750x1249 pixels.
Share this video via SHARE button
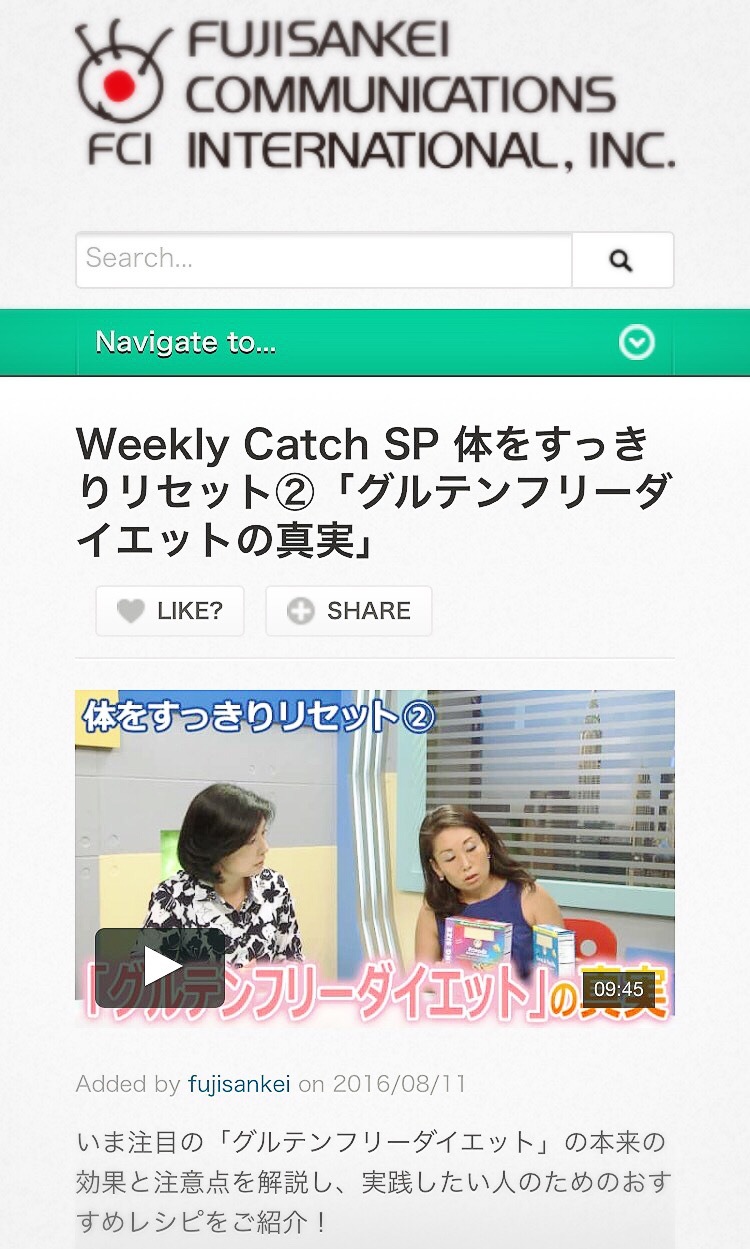[x=349, y=611]
